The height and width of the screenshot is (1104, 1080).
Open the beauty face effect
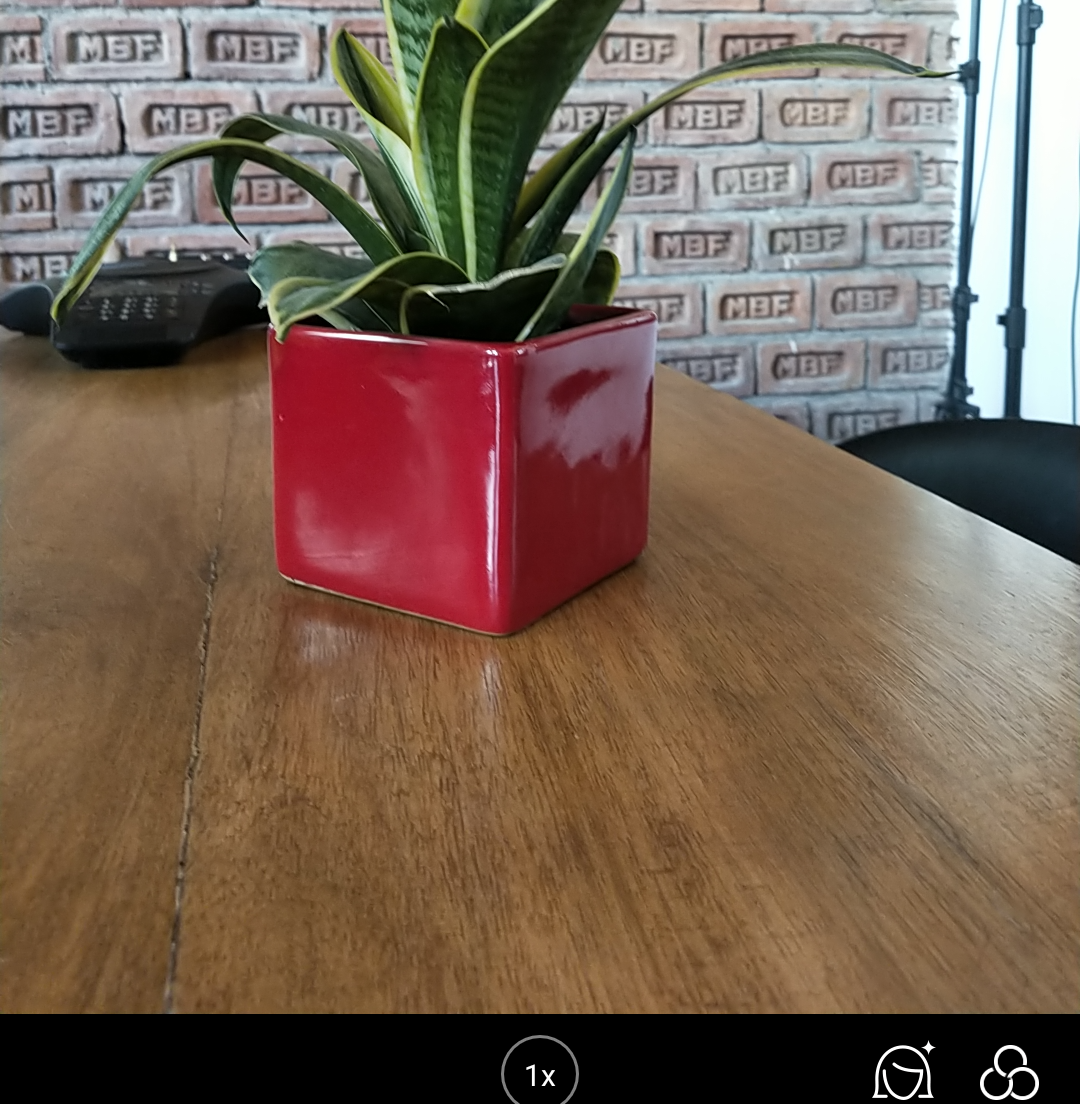tap(904, 1072)
